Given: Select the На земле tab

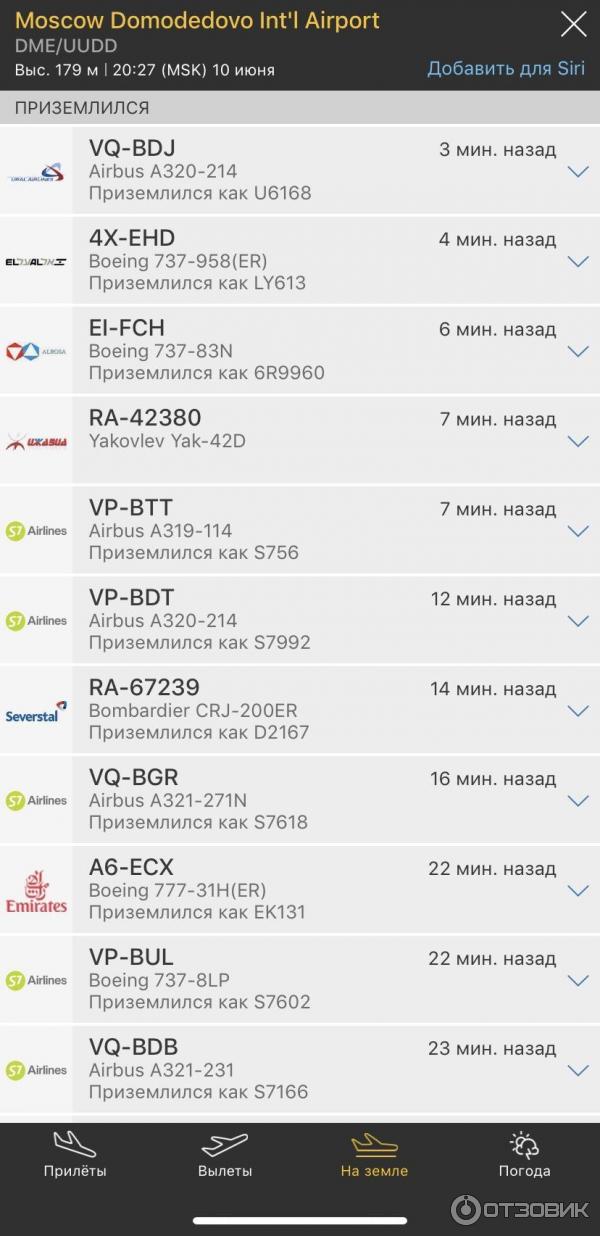Looking at the screenshot, I should (374, 1155).
